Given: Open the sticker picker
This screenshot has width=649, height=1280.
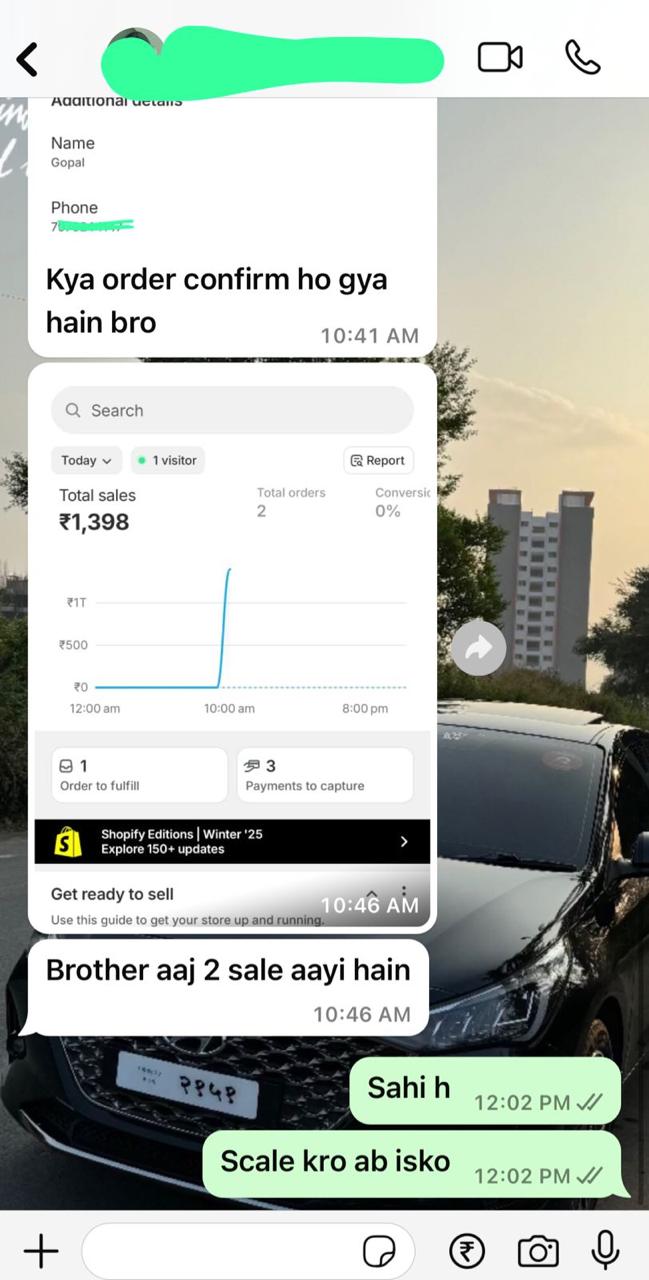Looking at the screenshot, I should point(378,1250).
